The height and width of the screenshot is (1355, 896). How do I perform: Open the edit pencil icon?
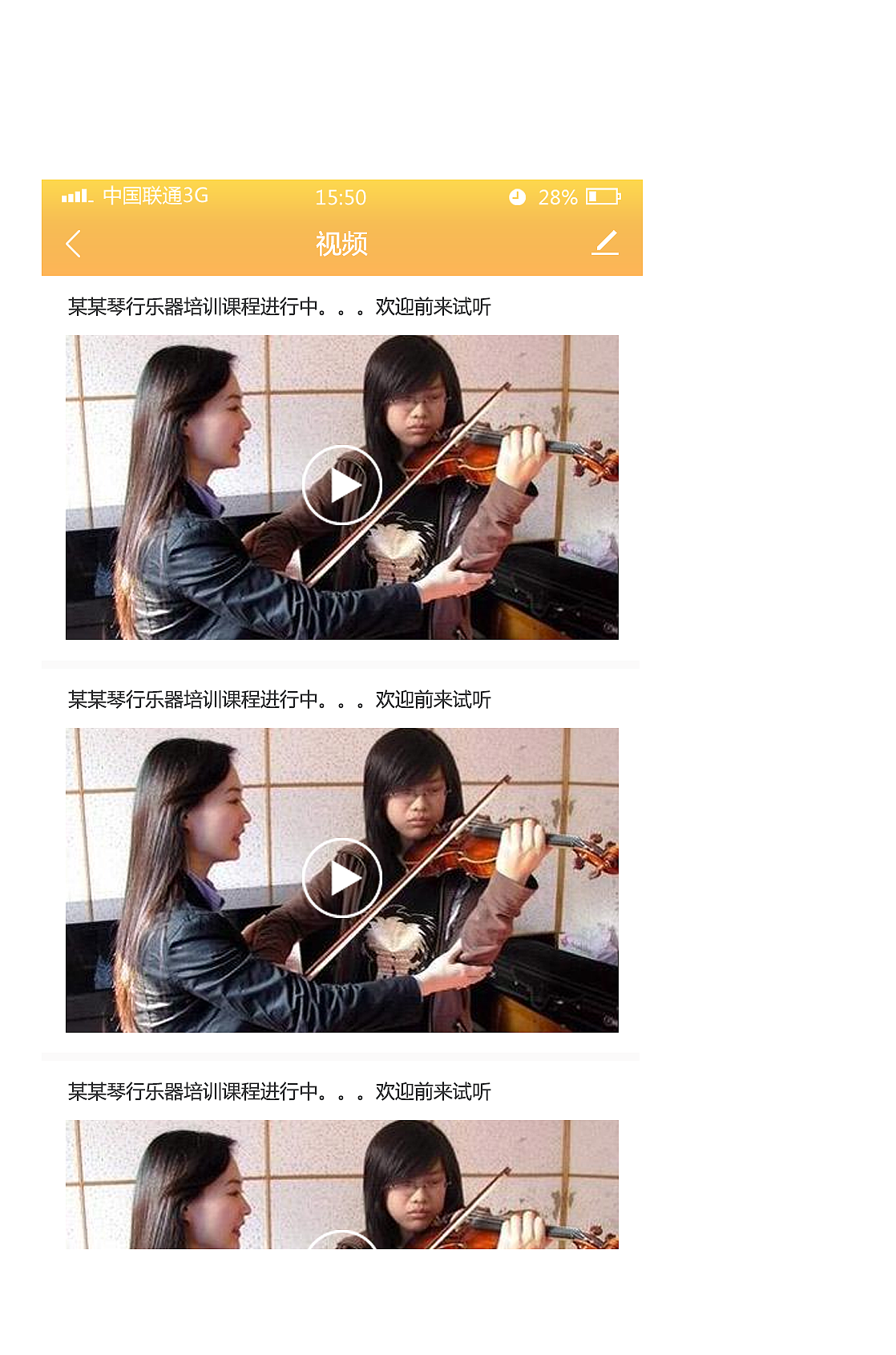pos(605,242)
